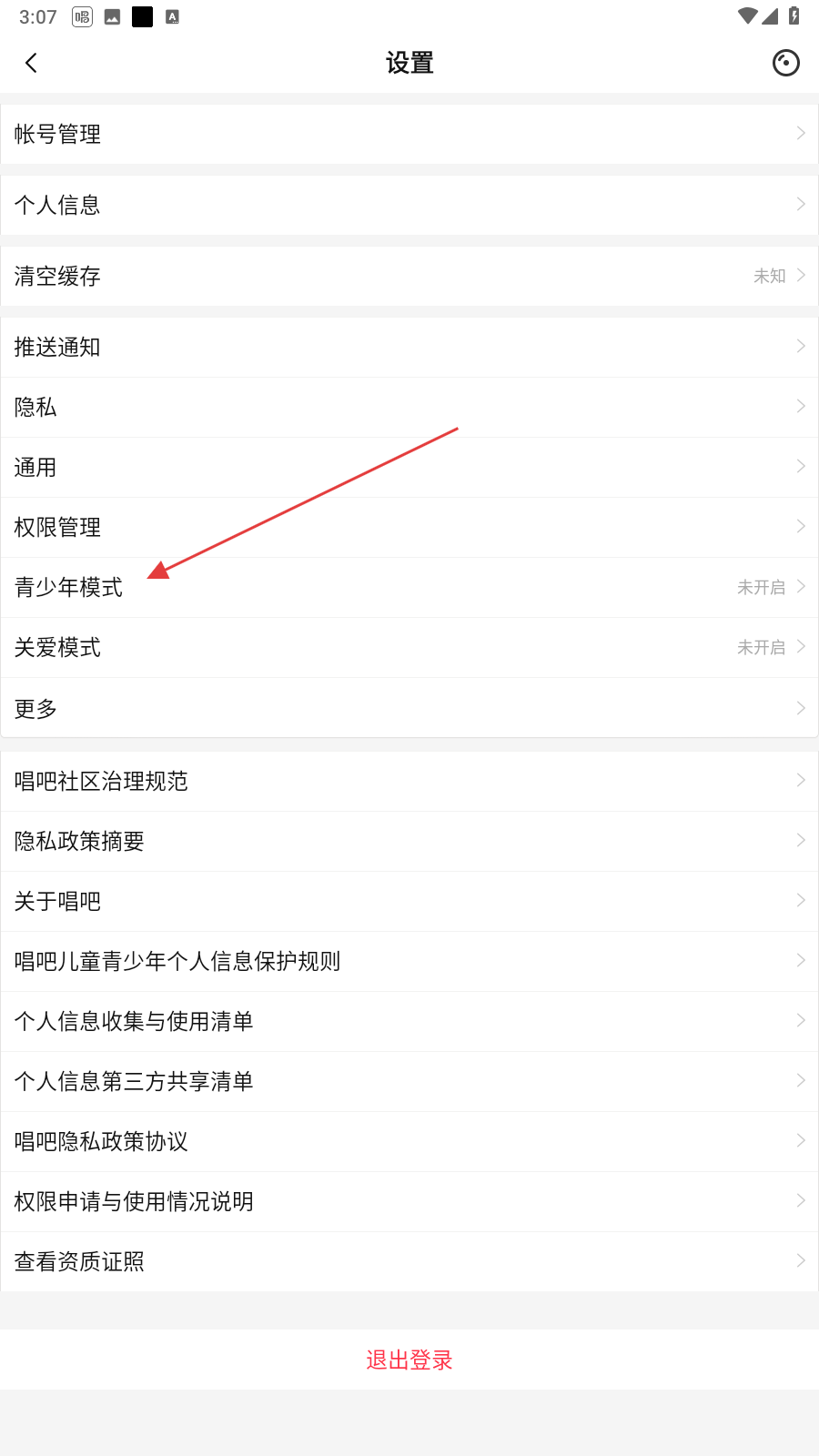
Task: Open 隐私政策摘要
Action: tap(409, 841)
